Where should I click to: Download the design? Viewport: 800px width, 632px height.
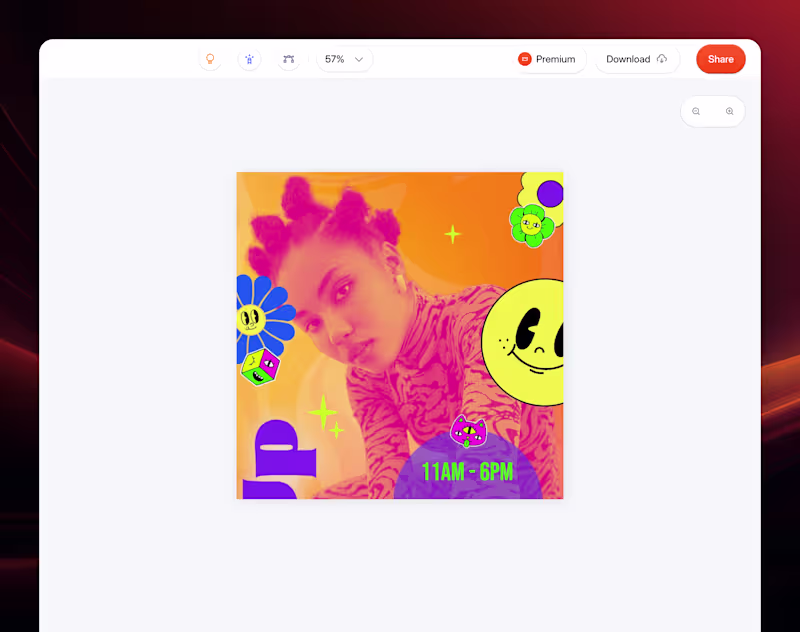tap(637, 59)
